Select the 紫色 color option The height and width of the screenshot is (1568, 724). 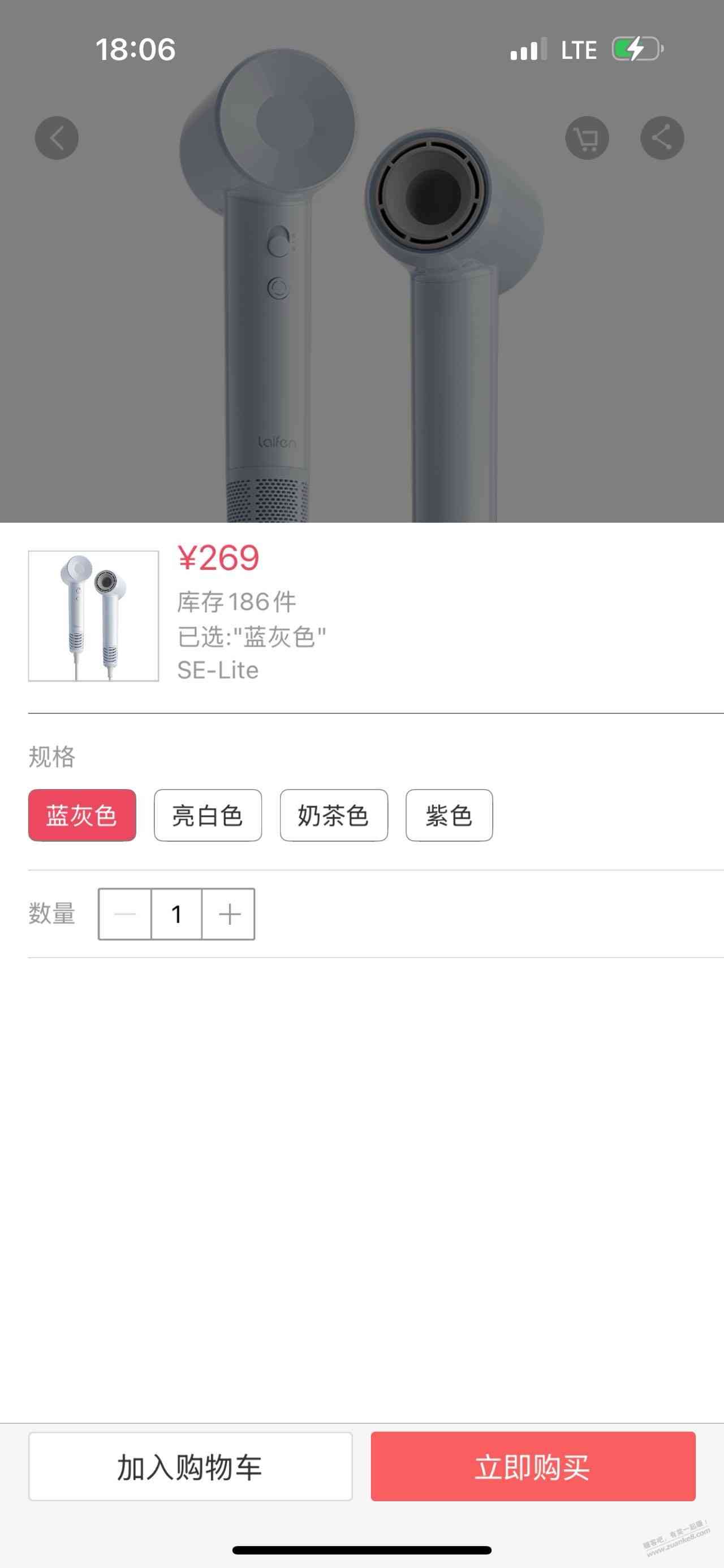449,816
